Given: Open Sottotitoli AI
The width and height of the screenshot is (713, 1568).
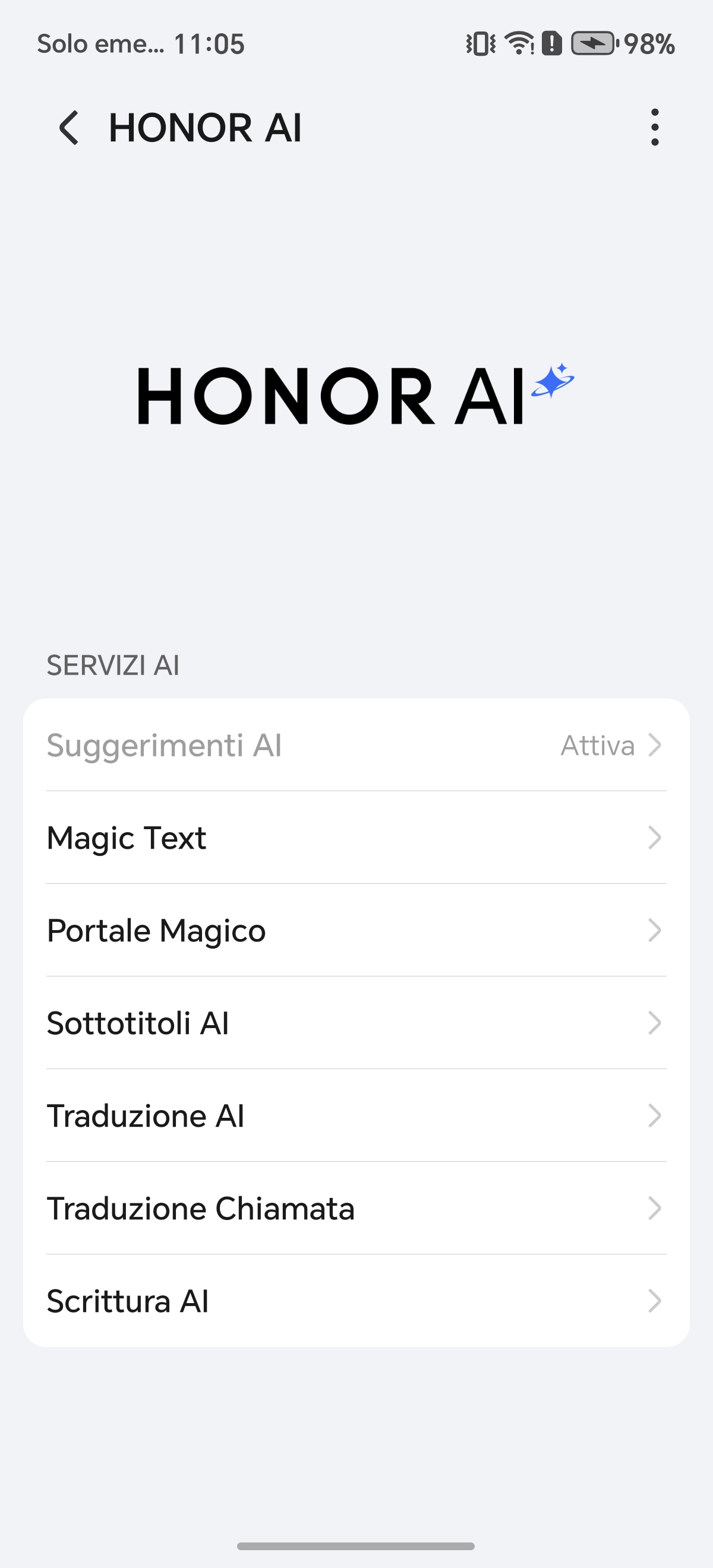Looking at the screenshot, I should [356, 1023].
